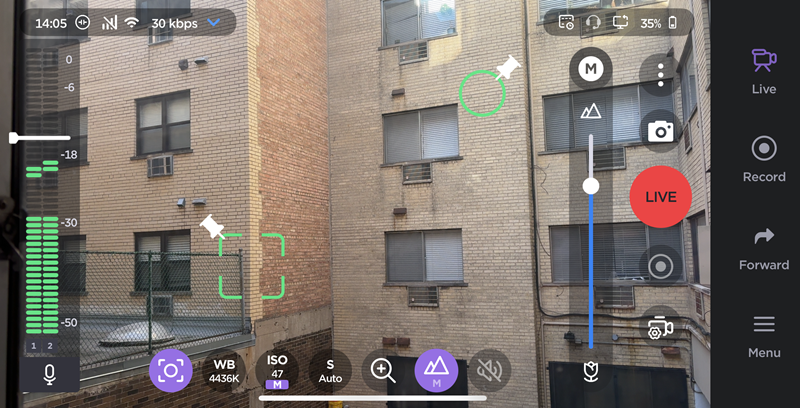Image resolution: width=800 pixels, height=408 pixels.
Task: Take a photo with the camera icon
Action: click(x=660, y=130)
